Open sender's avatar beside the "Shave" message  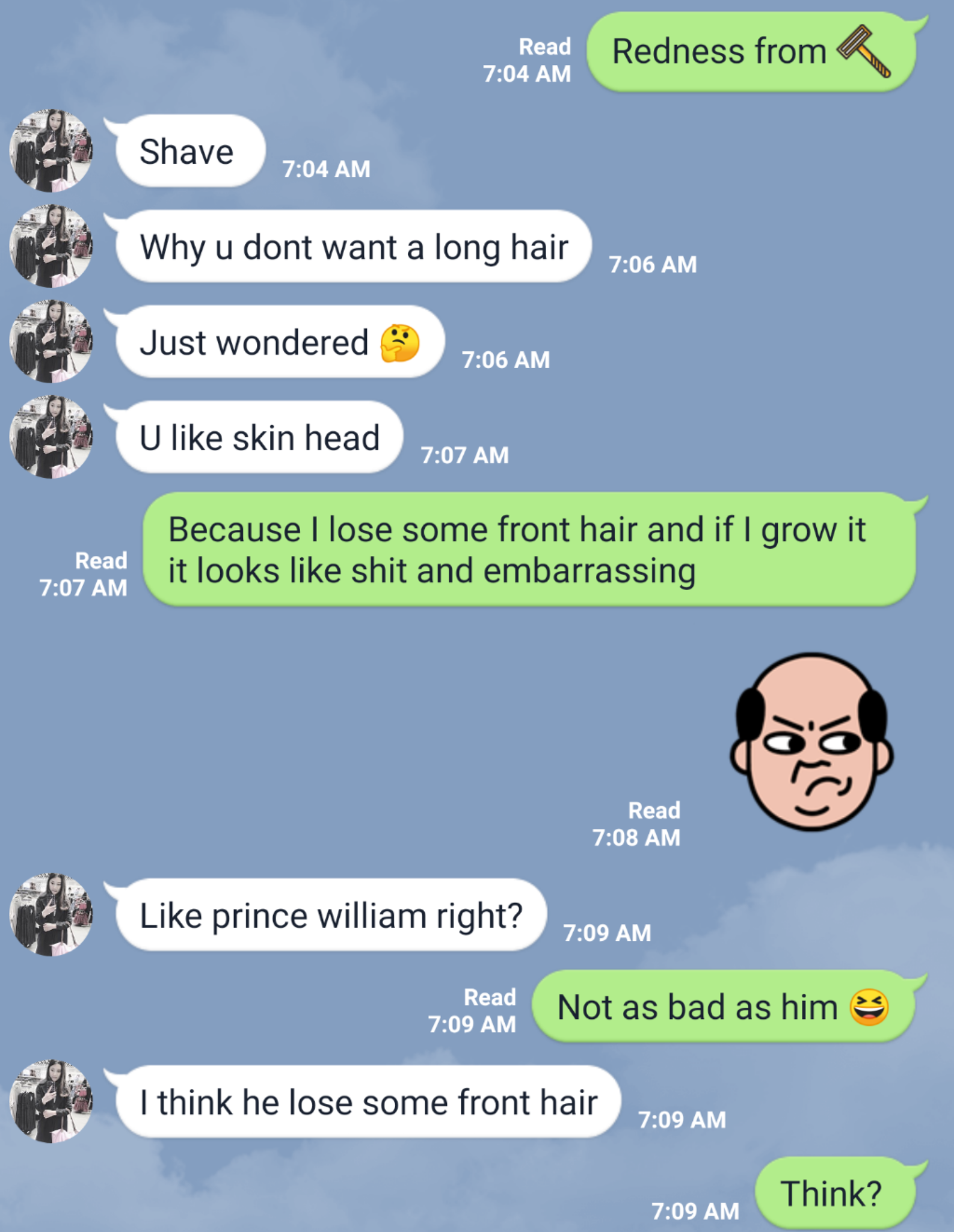coord(51,150)
